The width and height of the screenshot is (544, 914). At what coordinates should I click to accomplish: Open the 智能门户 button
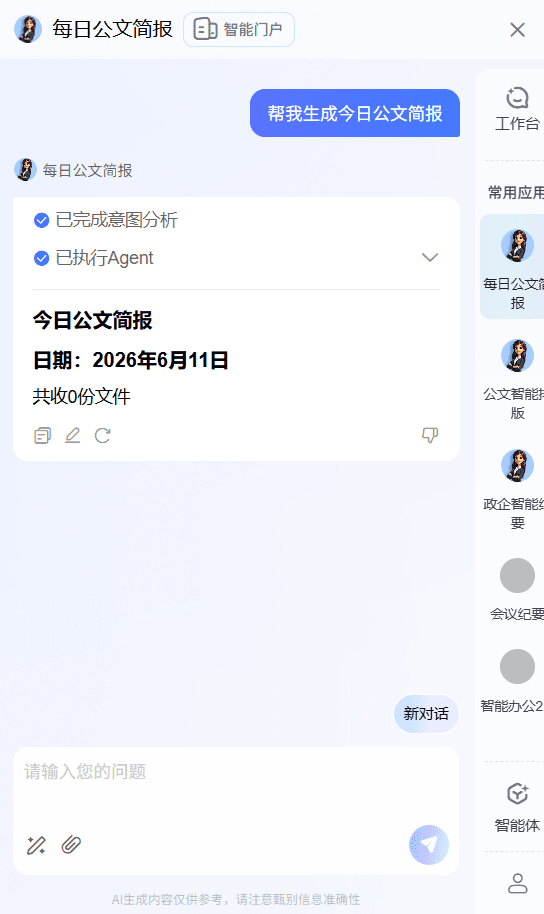pyautogui.click(x=238, y=29)
